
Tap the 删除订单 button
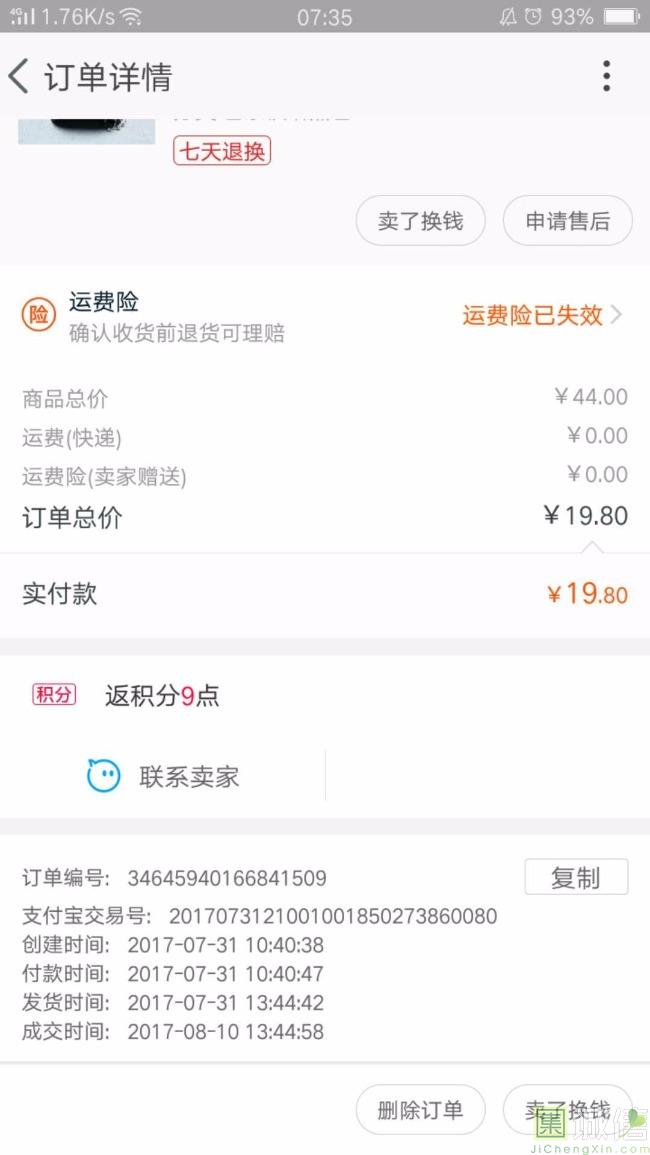(420, 1109)
